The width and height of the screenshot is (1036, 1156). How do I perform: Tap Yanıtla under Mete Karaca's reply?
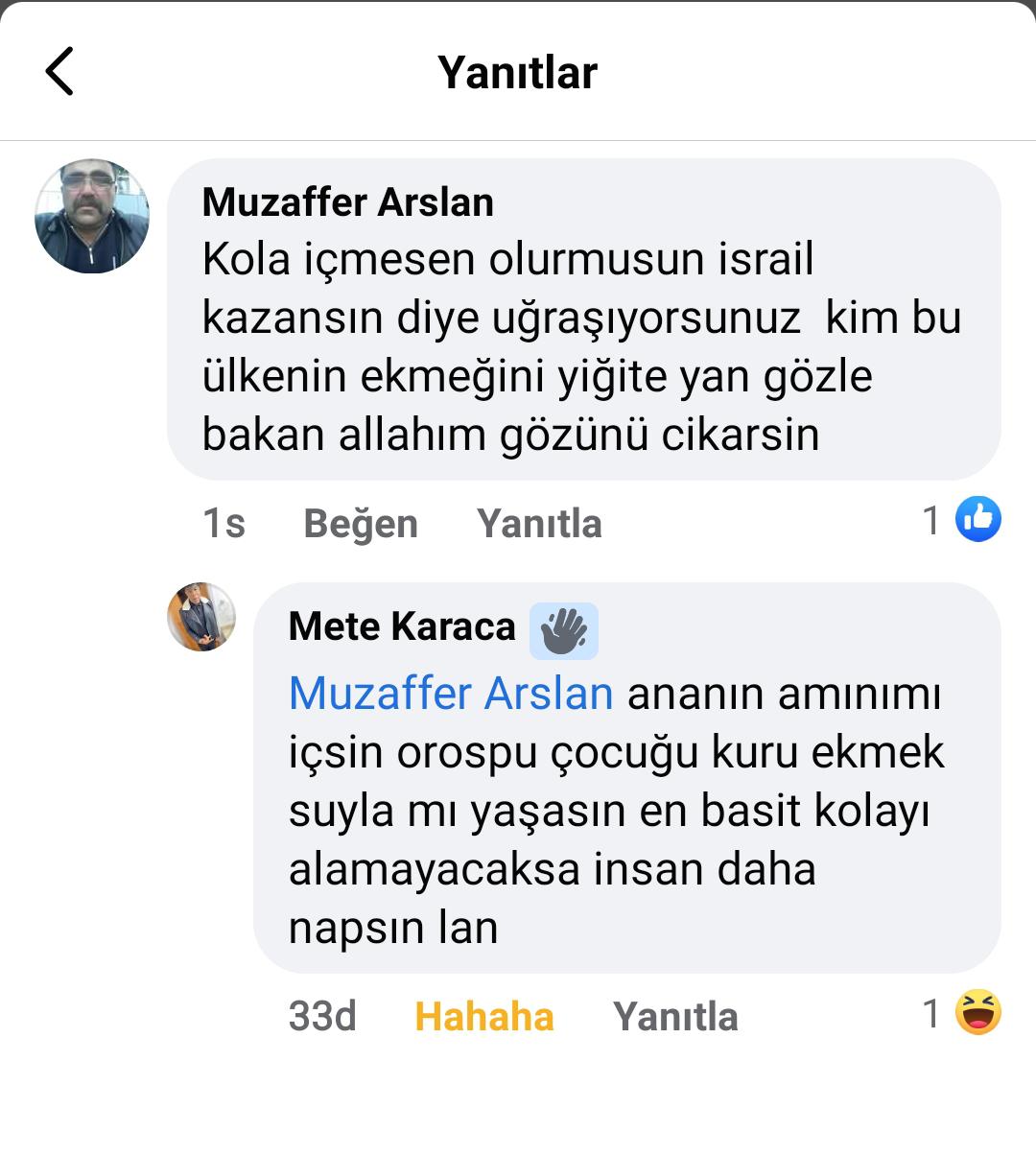(676, 1016)
